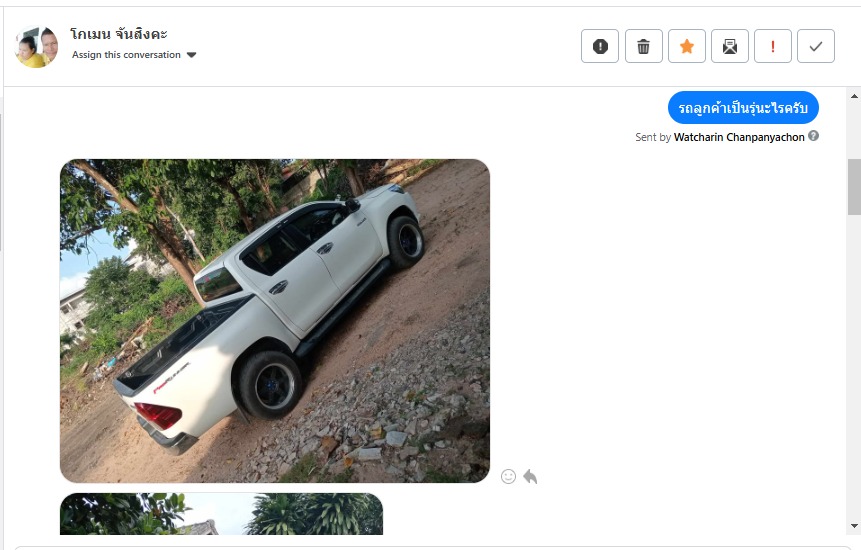
Task: Reply to the truck photo message
Action: (x=530, y=476)
